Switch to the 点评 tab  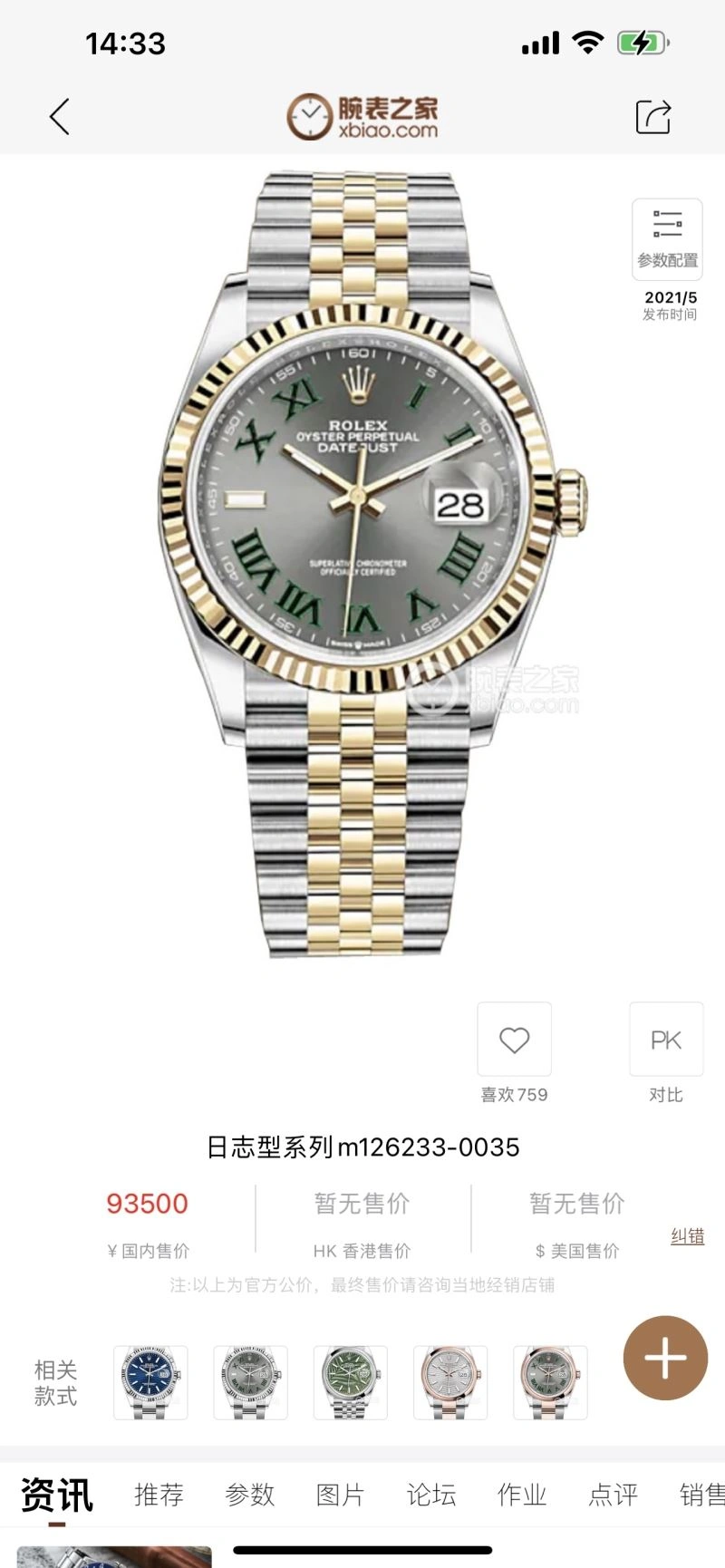coord(613,1495)
